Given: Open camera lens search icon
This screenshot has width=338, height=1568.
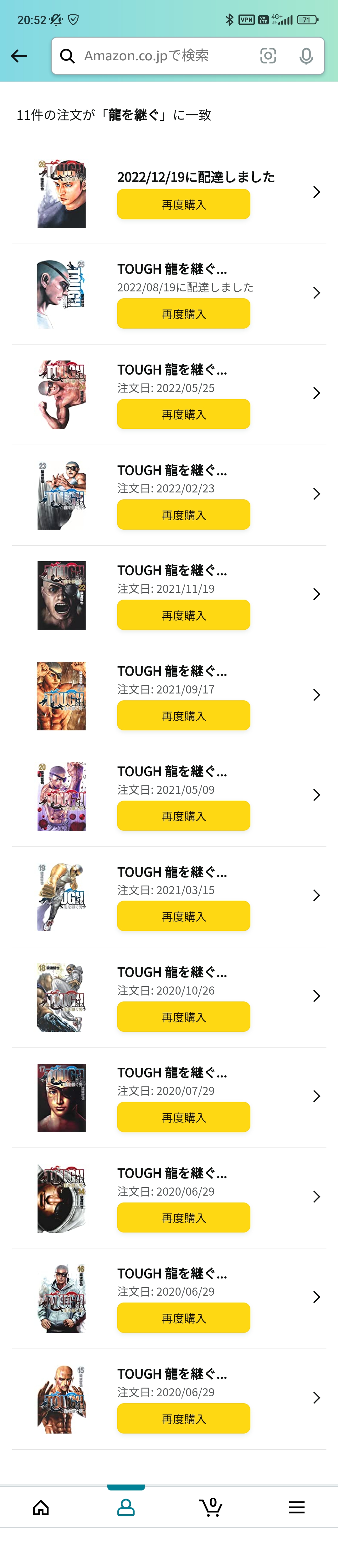Looking at the screenshot, I should (268, 56).
